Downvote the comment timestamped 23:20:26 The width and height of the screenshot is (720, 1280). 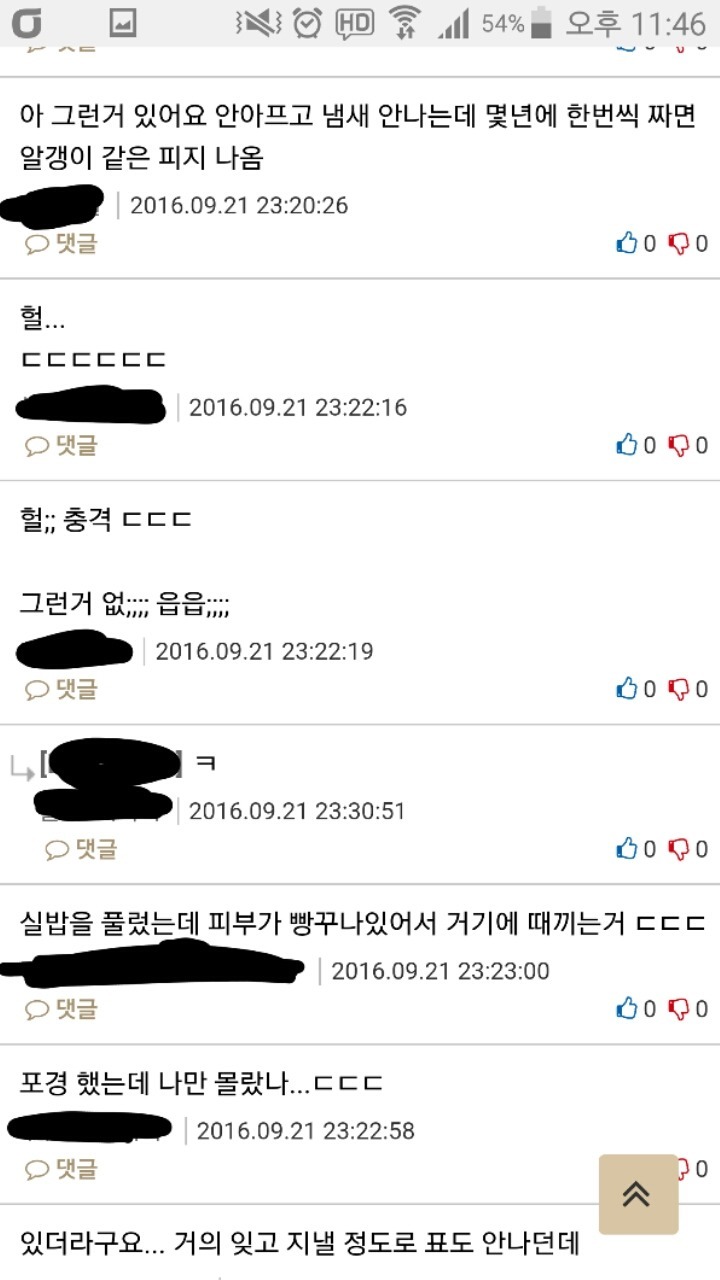coord(679,243)
